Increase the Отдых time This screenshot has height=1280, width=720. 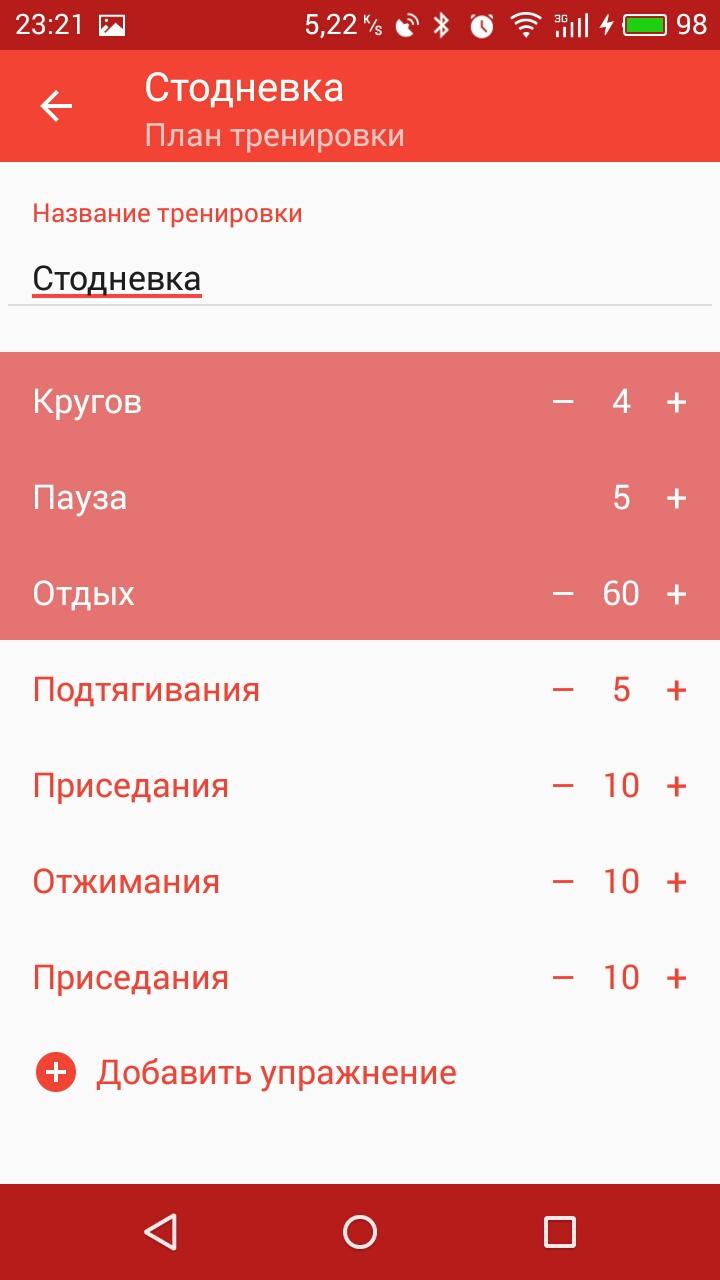click(x=677, y=594)
